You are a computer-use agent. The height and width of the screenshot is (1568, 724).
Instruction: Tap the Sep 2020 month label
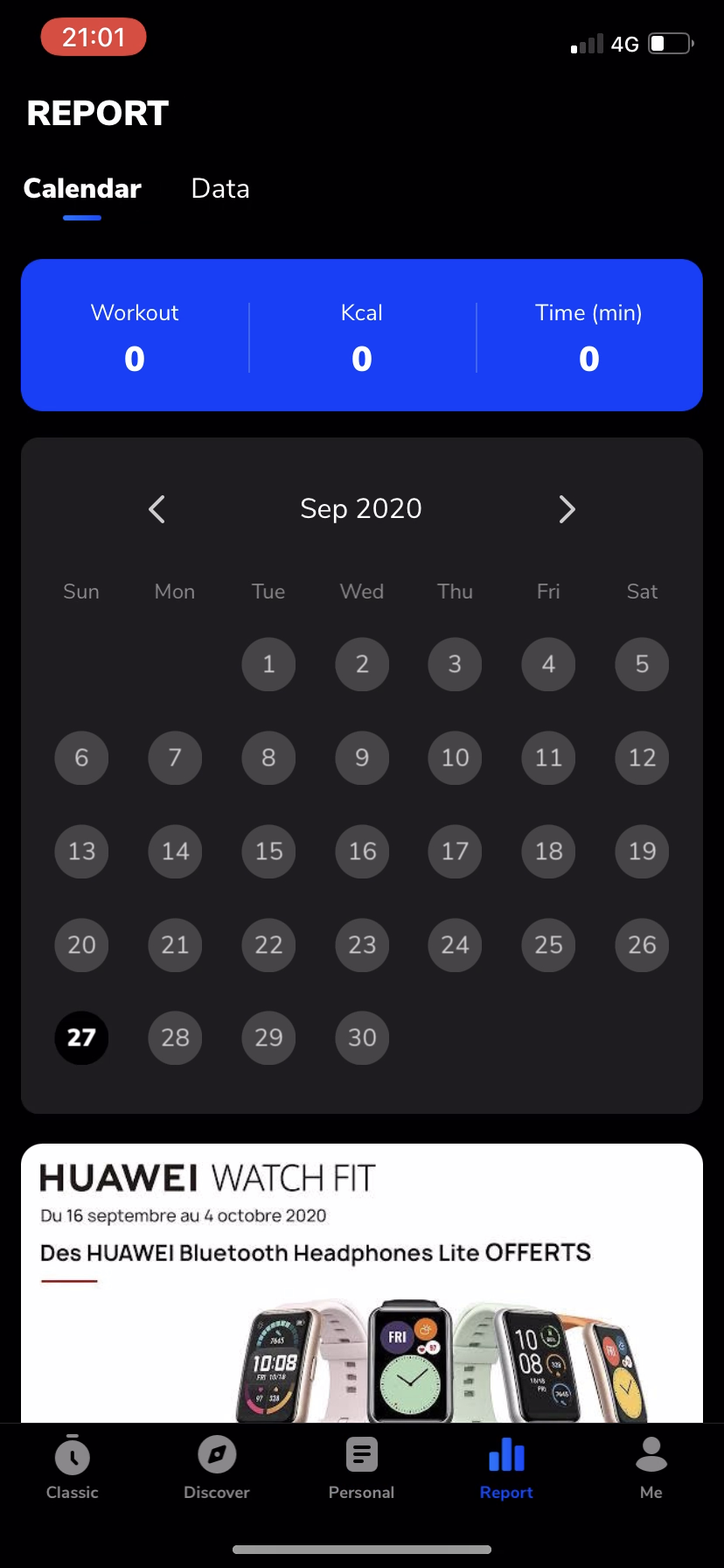click(x=361, y=508)
